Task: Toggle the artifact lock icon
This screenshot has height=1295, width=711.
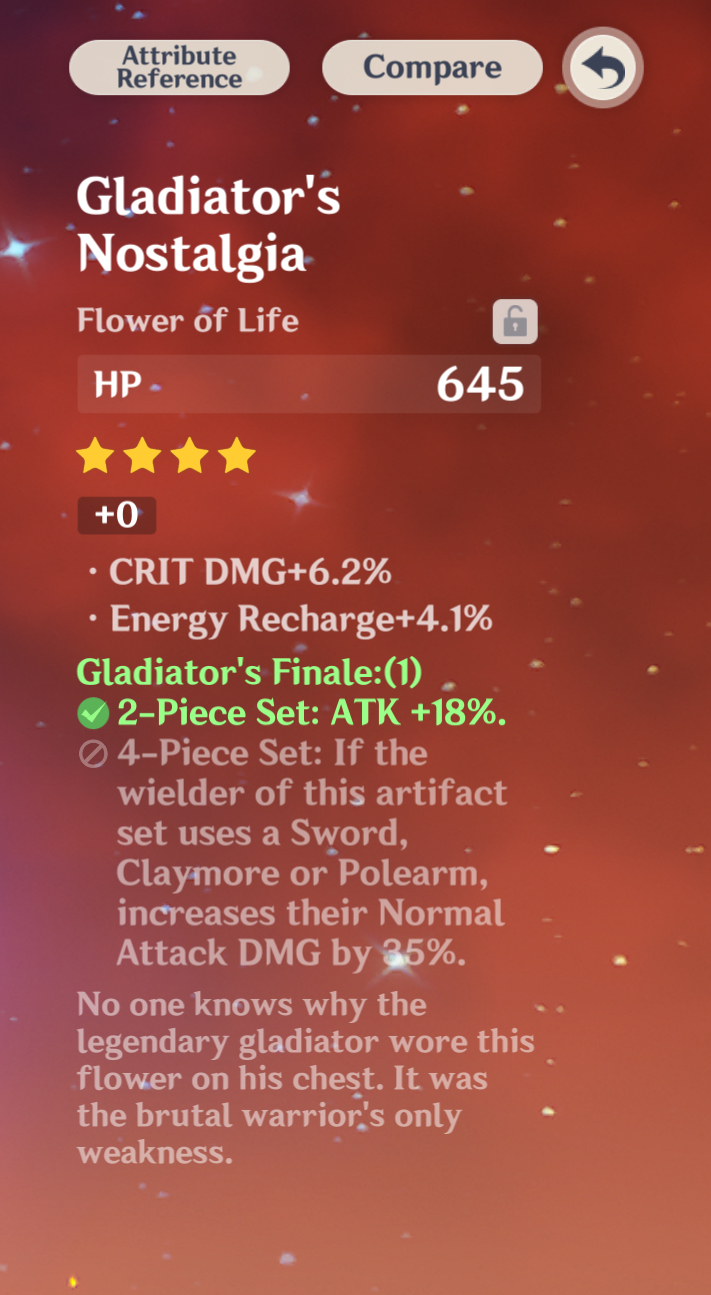Action: click(x=515, y=322)
